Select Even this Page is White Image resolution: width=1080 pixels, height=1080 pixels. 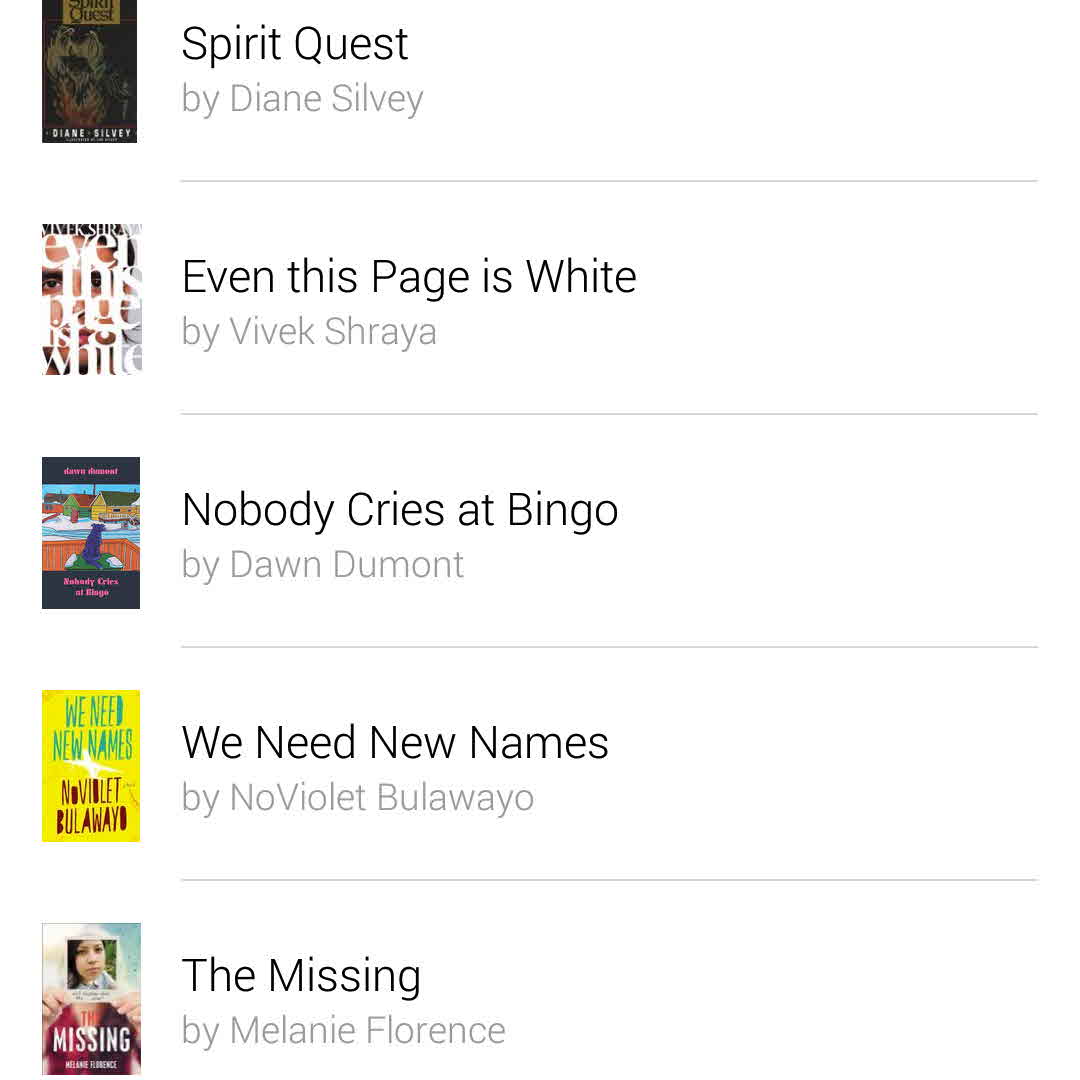(x=408, y=278)
